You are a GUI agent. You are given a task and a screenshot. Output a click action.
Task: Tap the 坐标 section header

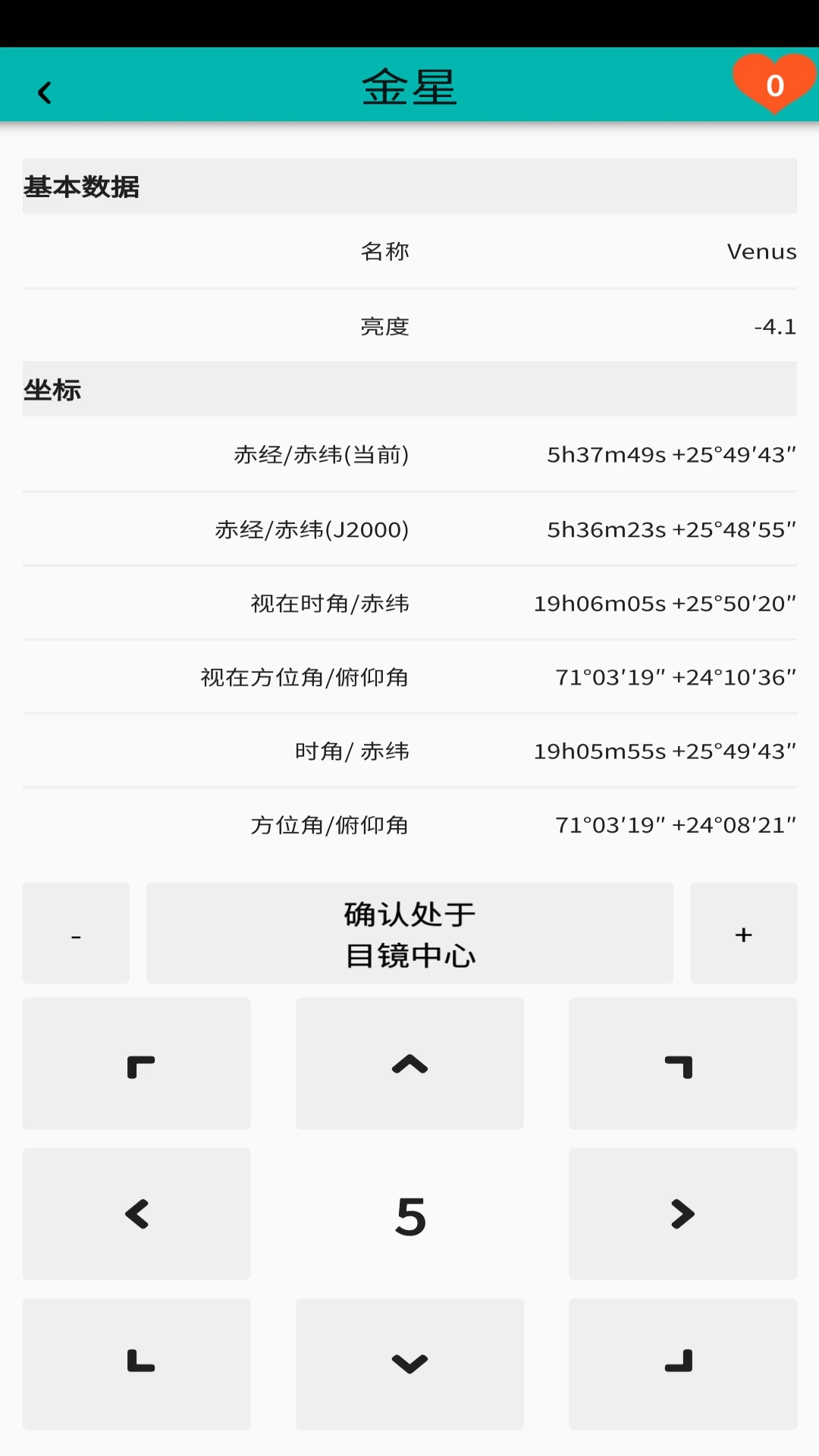click(x=409, y=391)
